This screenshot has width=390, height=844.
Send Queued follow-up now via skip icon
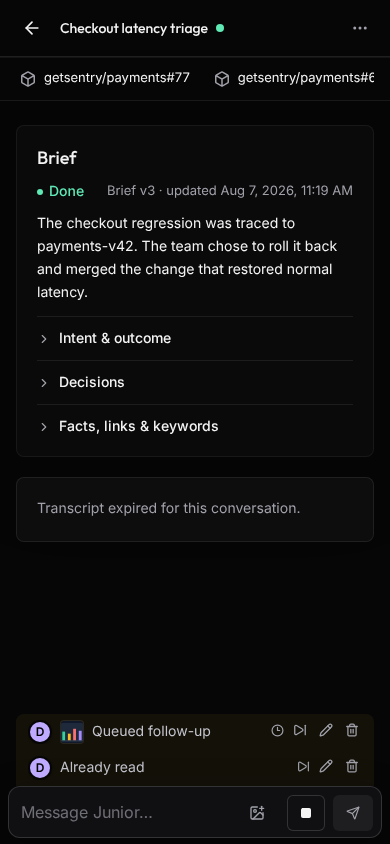pyautogui.click(x=300, y=730)
